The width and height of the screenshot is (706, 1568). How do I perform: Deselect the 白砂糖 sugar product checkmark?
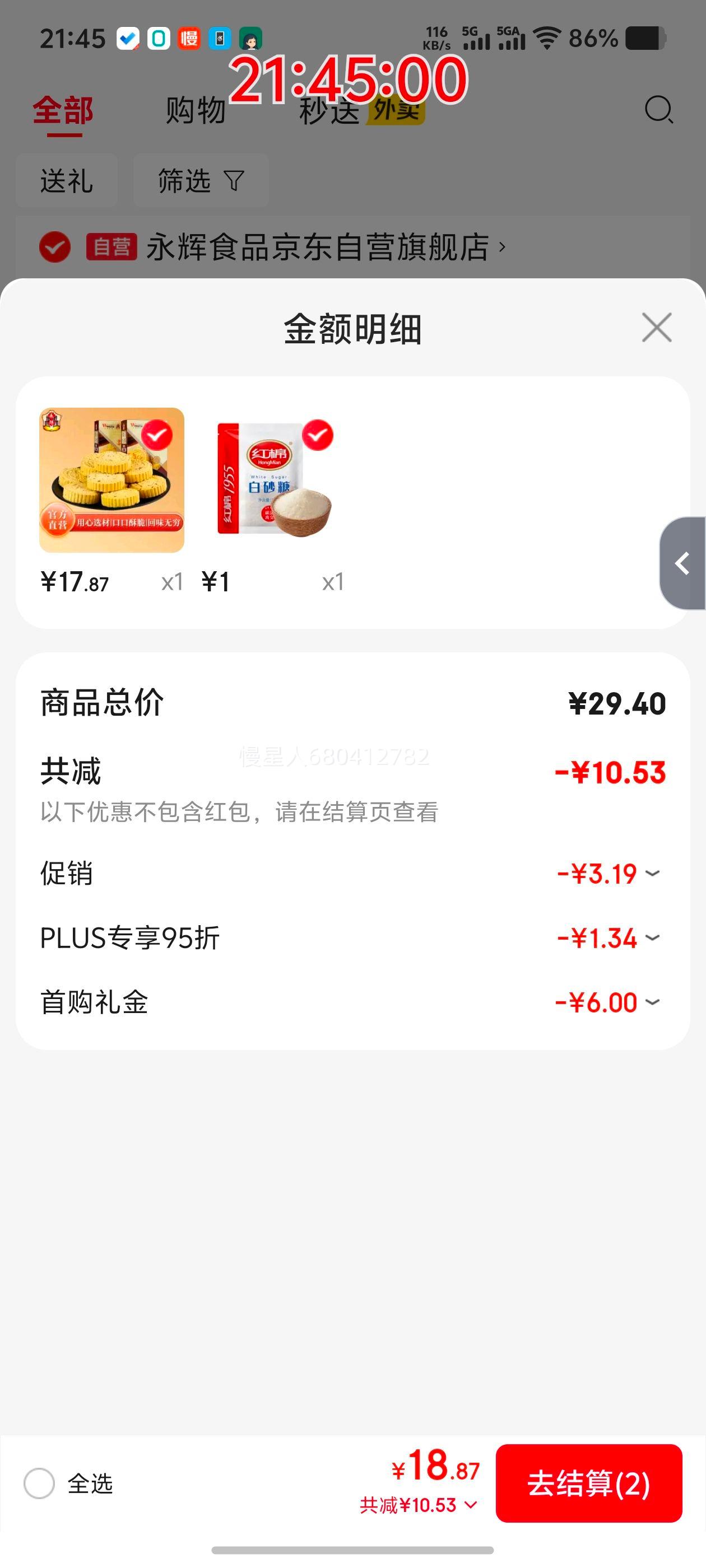317,436
